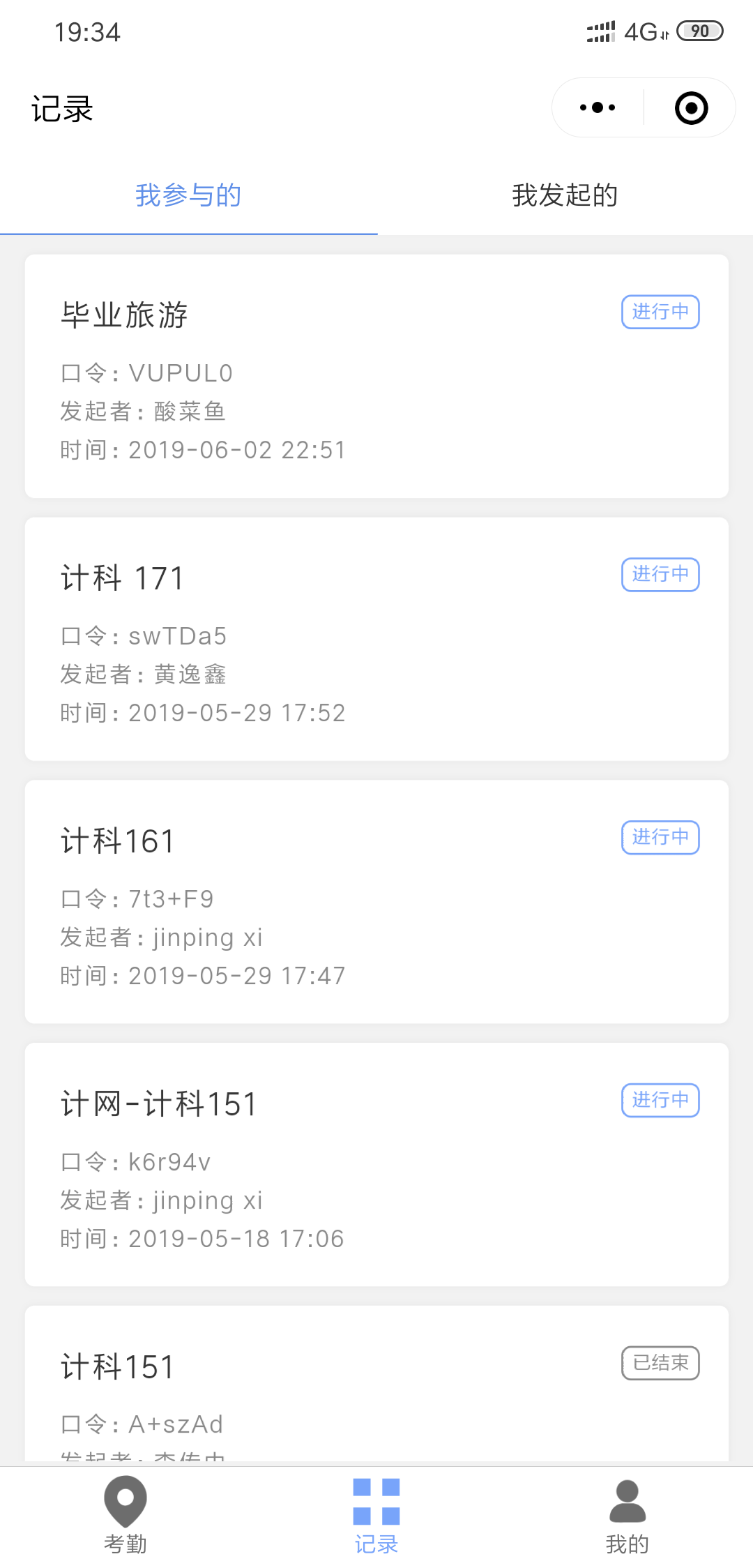
Task: Open the 计科161 record card
Action: [376, 902]
